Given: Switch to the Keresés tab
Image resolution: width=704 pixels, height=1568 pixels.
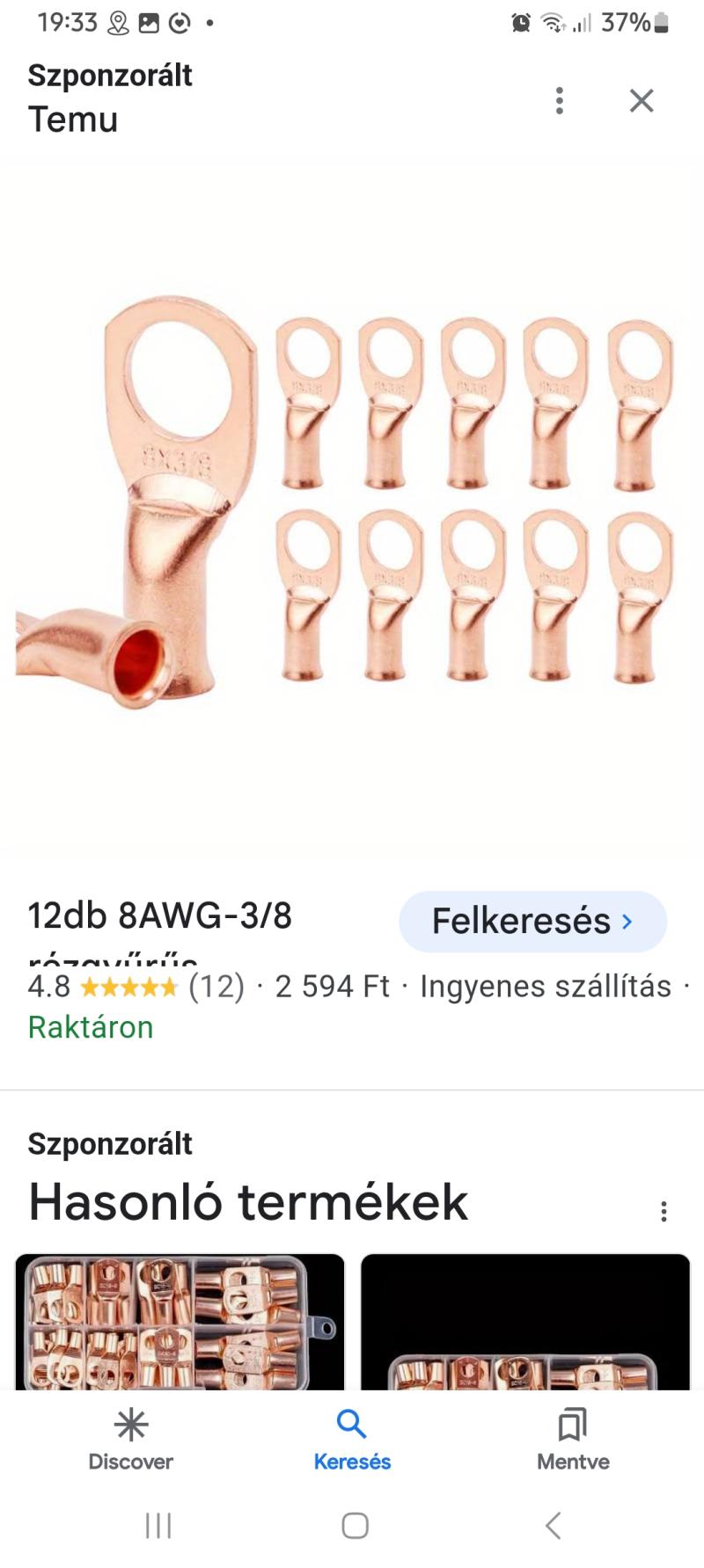Looking at the screenshot, I should pyautogui.click(x=352, y=1440).
